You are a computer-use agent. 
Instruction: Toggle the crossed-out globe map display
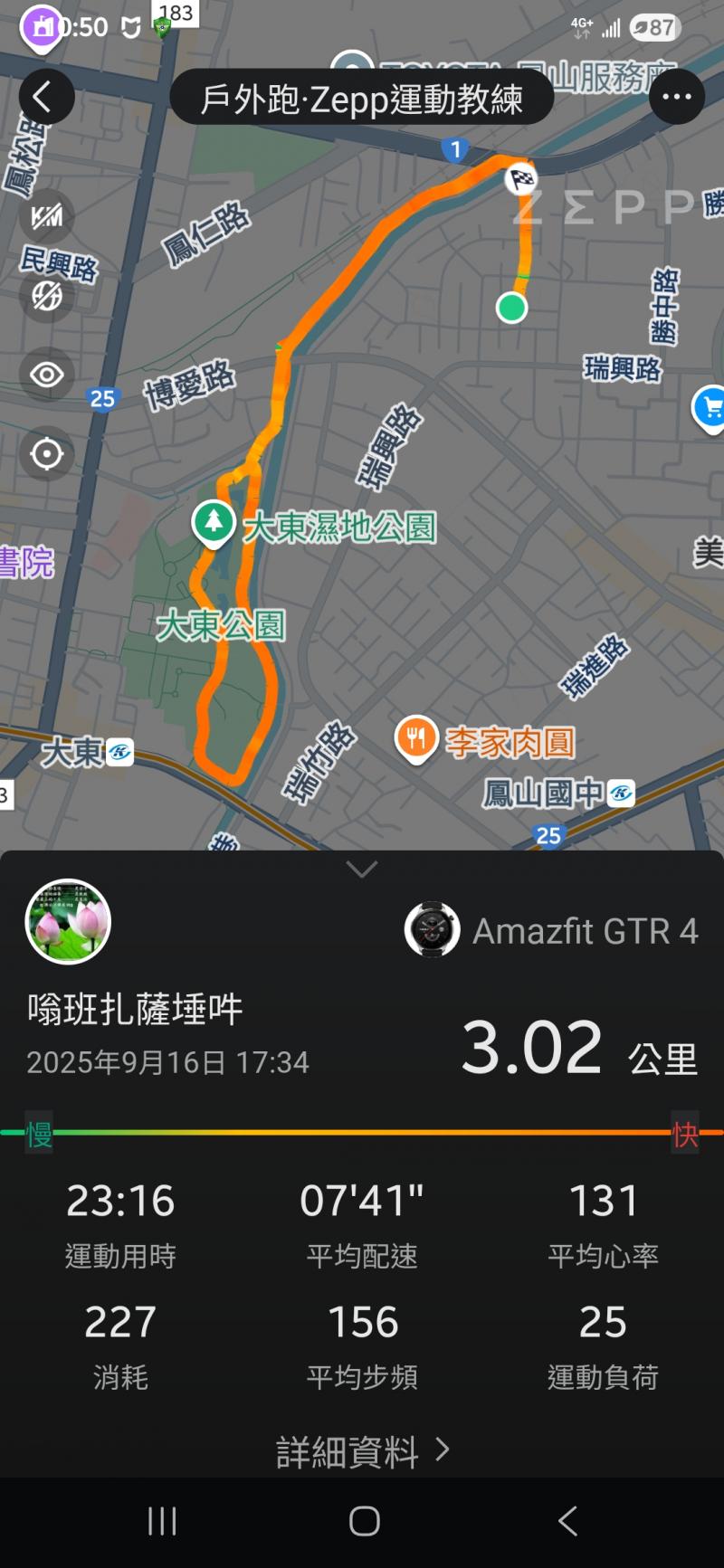click(x=47, y=295)
